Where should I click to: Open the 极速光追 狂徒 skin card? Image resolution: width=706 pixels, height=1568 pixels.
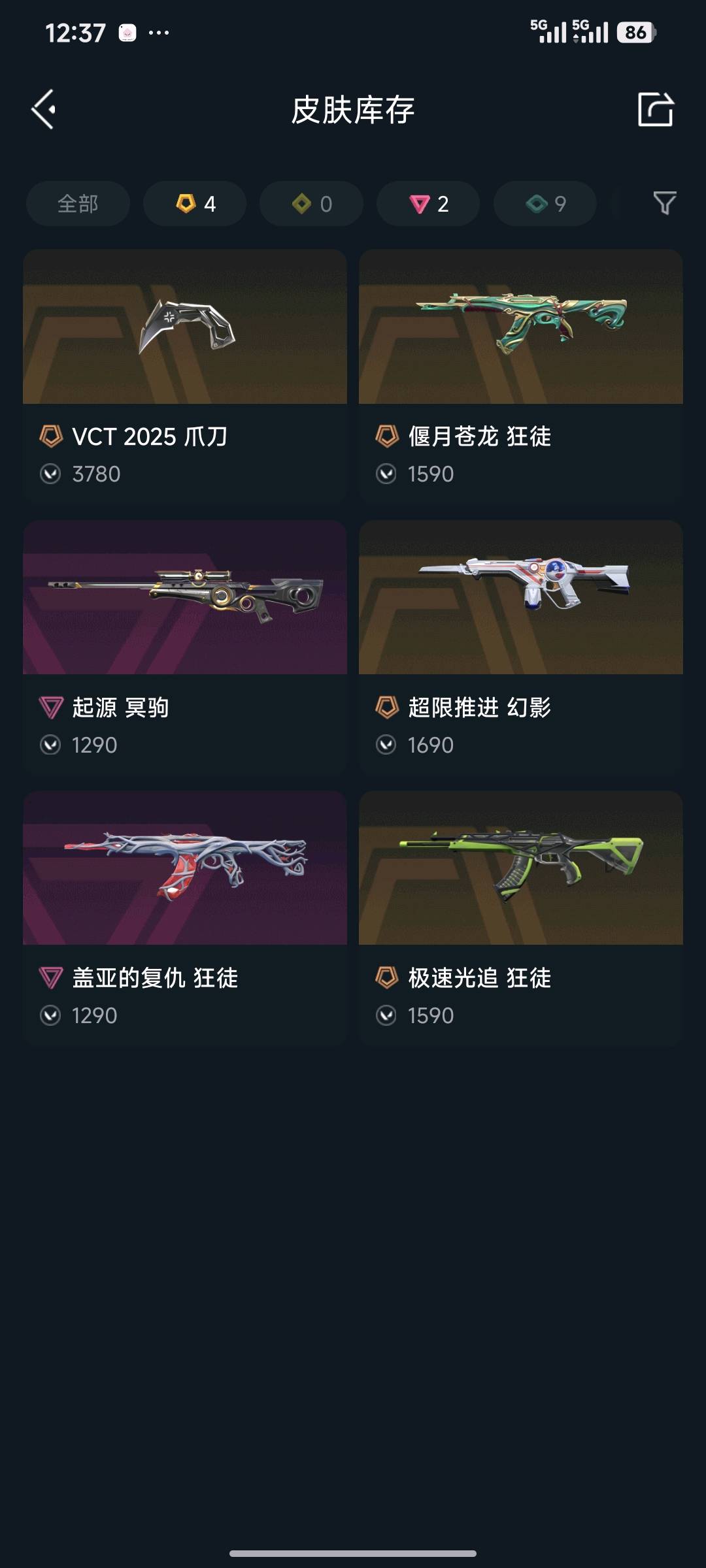coord(521,917)
